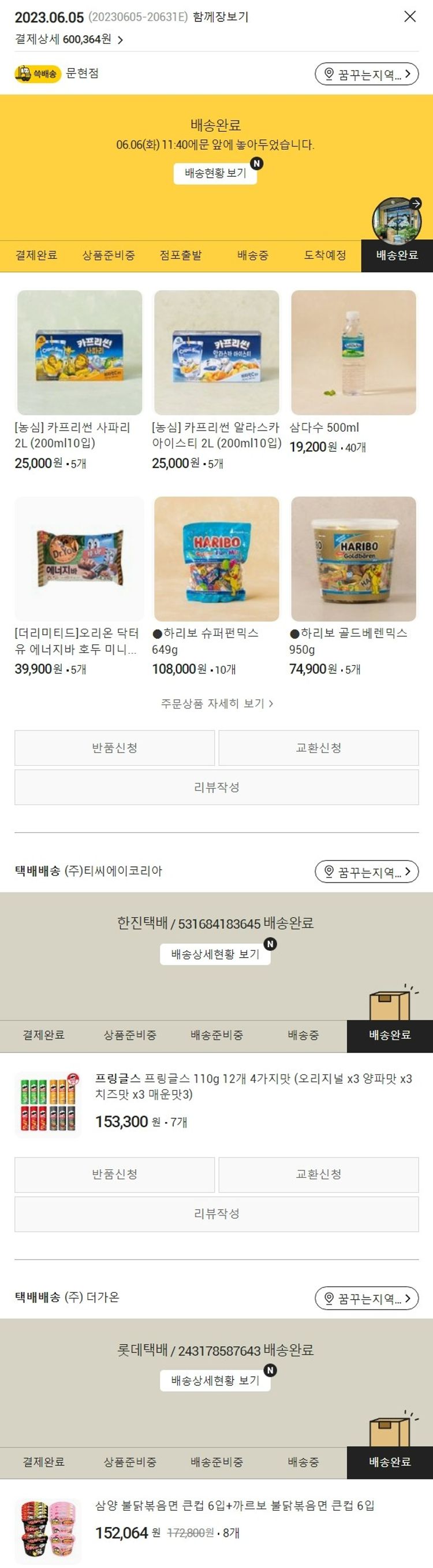Image resolution: width=433 pixels, height=1568 pixels.
Task: Open 결제상세 600,364원 payment details
Action: (69, 39)
